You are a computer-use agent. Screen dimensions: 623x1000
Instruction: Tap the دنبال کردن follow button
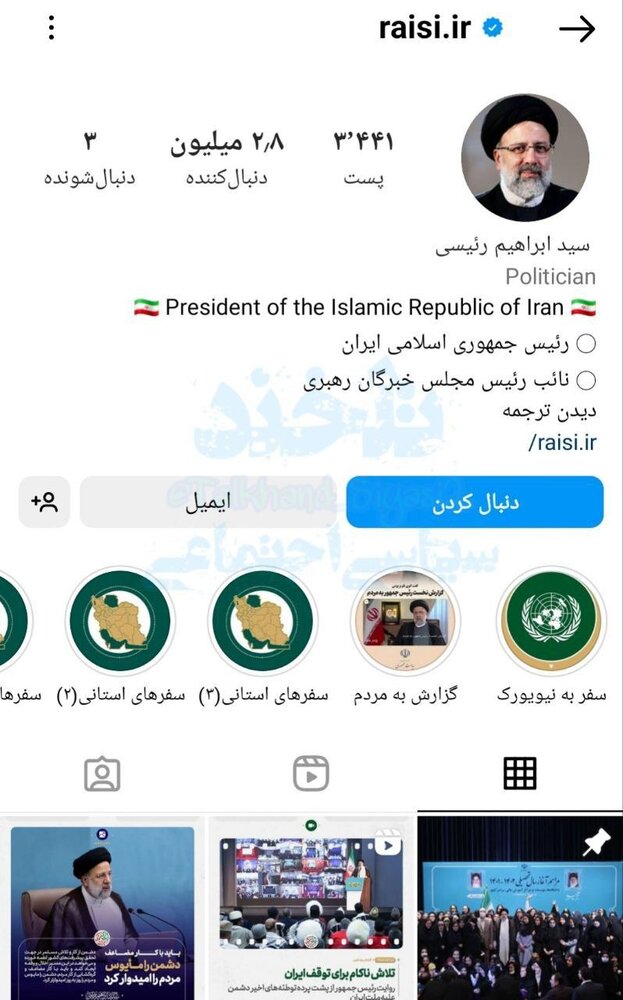(x=475, y=502)
